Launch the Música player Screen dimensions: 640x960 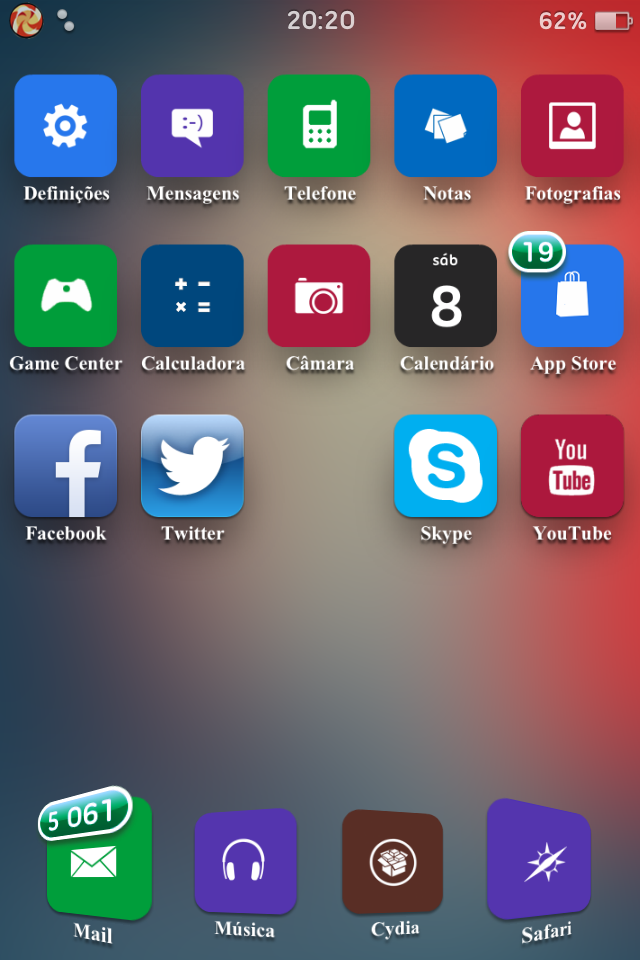click(245, 862)
